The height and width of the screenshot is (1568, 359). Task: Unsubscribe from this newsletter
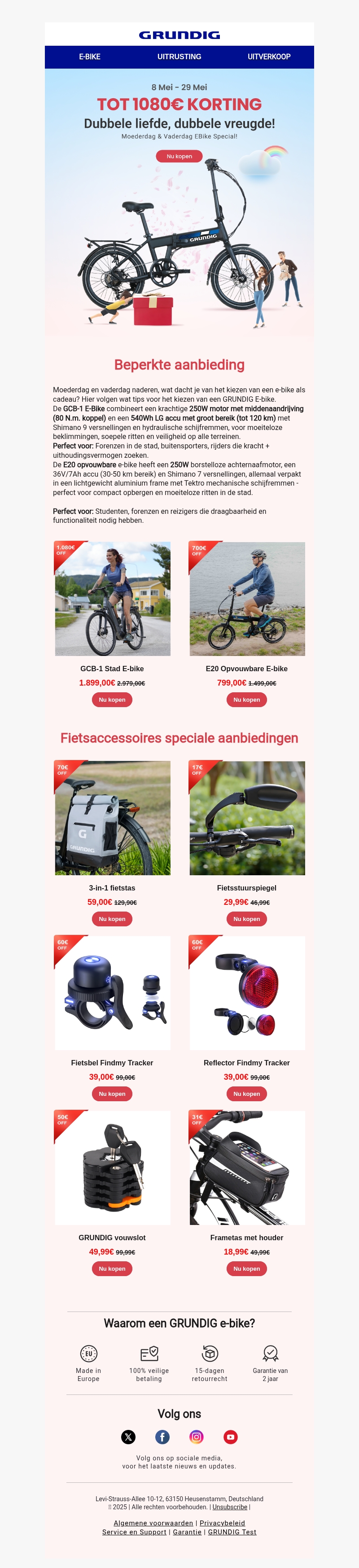pos(230,1507)
